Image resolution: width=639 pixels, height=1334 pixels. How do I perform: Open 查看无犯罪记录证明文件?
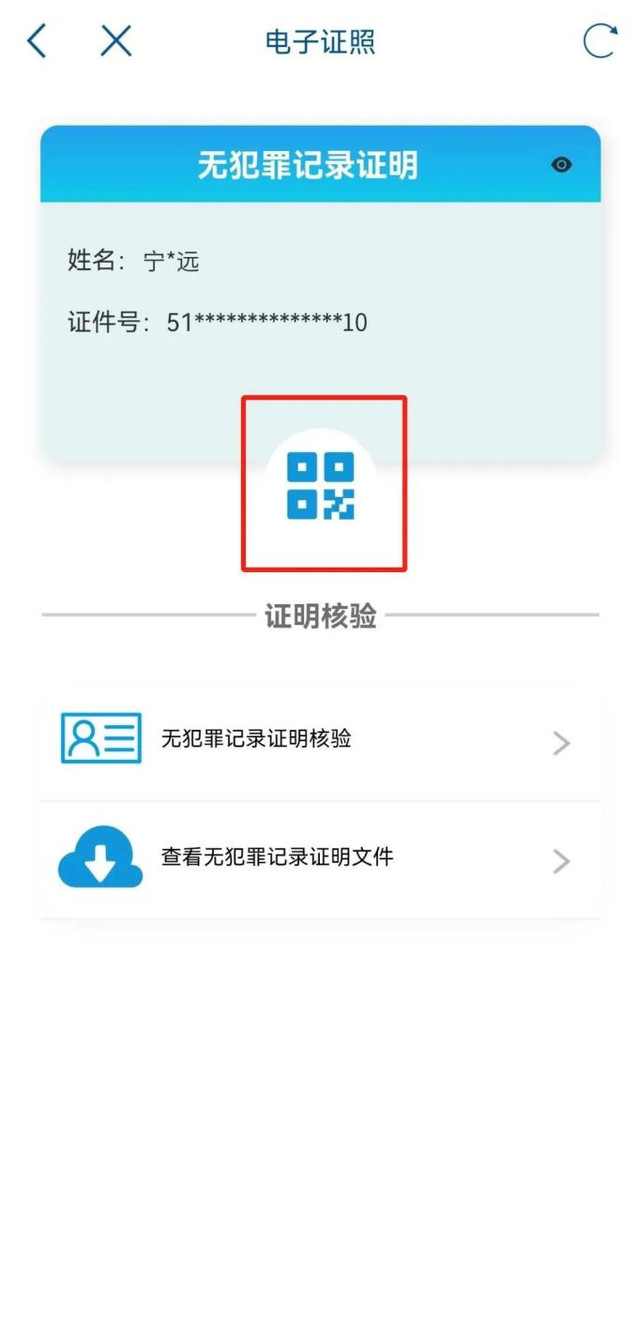coord(320,859)
